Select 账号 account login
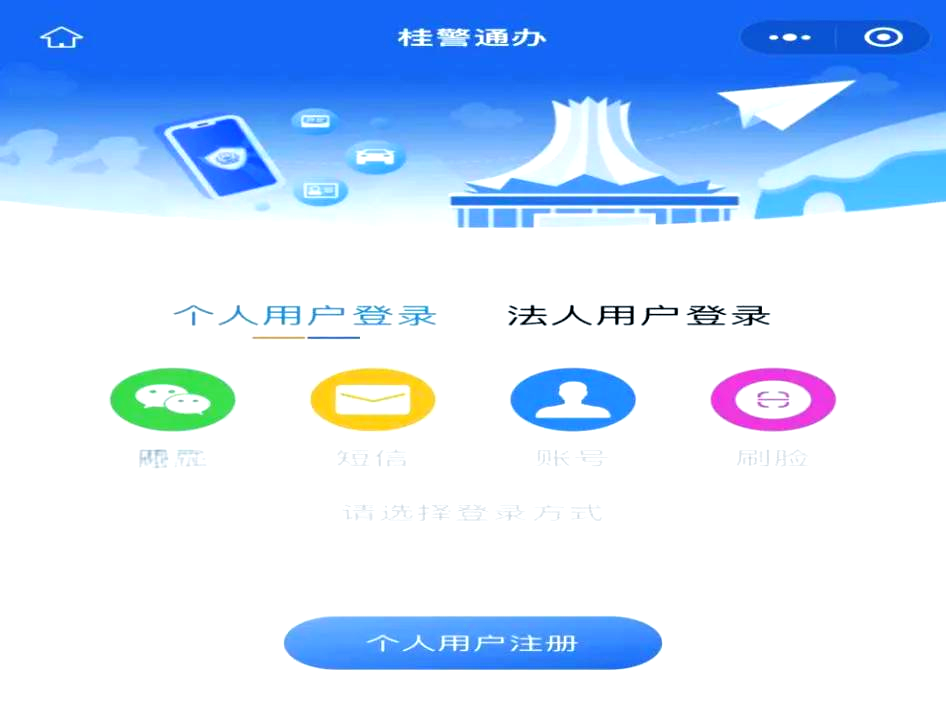 click(x=572, y=400)
